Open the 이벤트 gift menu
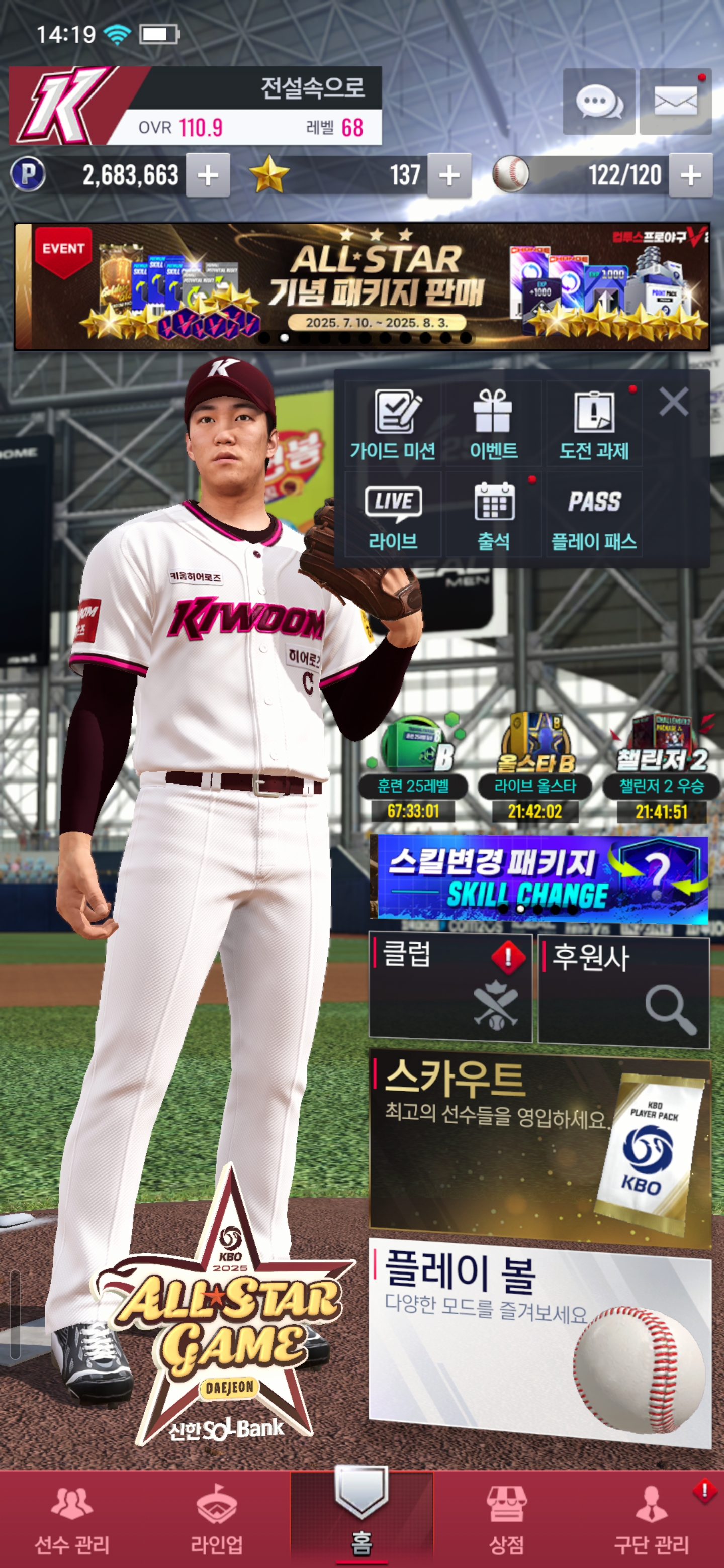The height and width of the screenshot is (1568, 724). coord(493,424)
